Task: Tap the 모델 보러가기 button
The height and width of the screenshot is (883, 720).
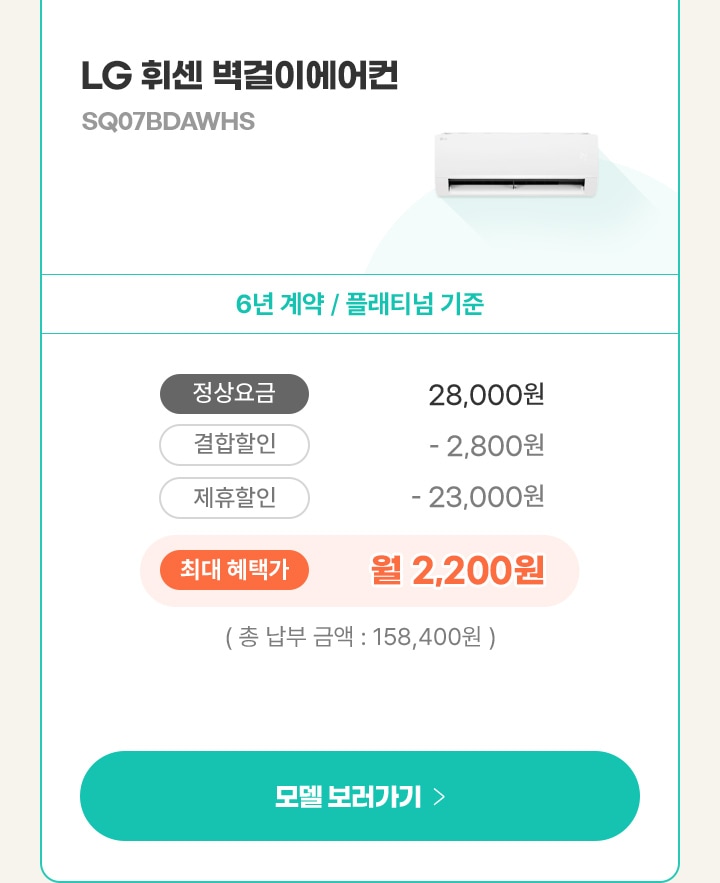Action: (360, 796)
